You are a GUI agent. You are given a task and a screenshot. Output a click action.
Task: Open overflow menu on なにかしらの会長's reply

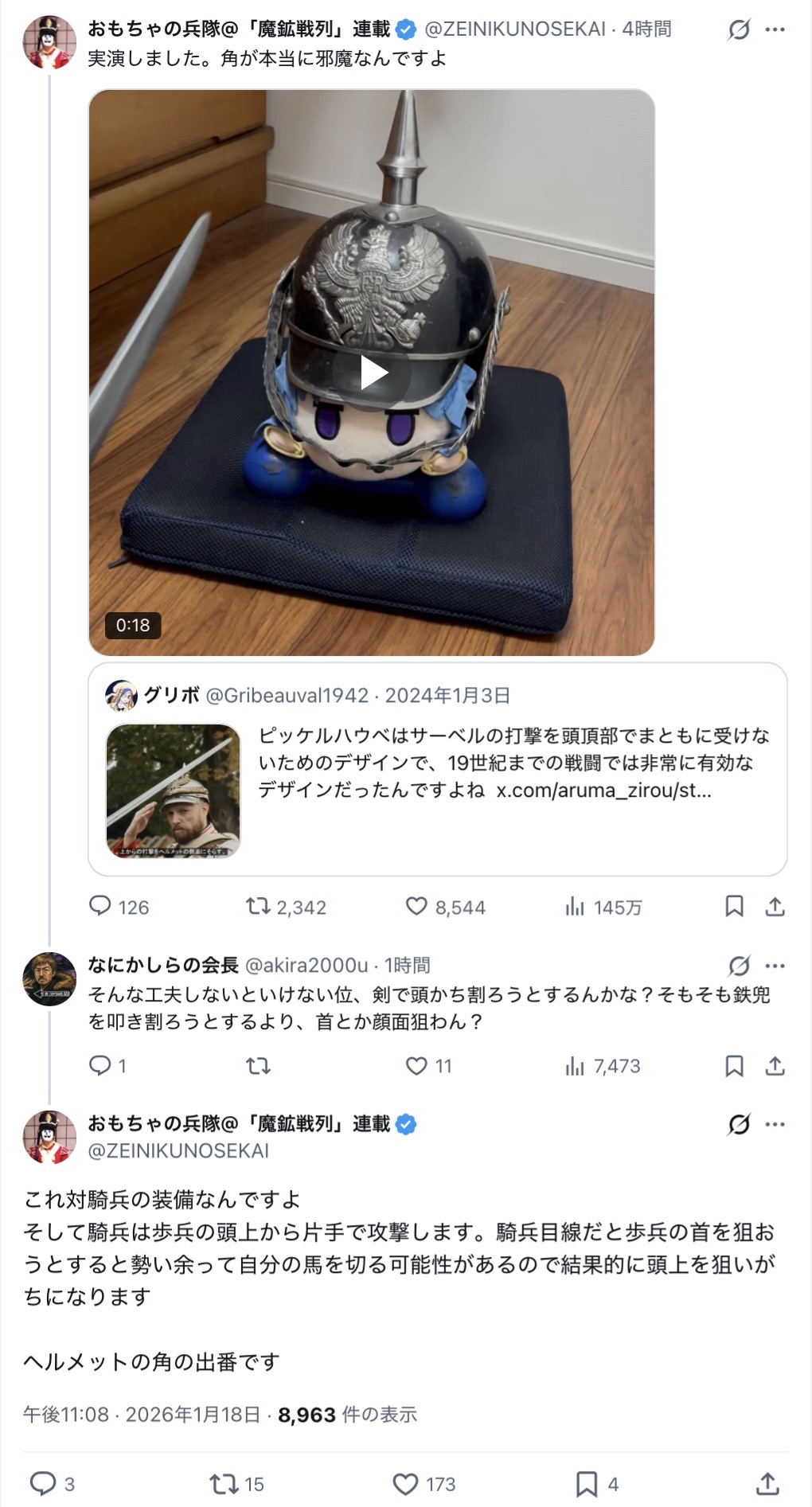775,966
